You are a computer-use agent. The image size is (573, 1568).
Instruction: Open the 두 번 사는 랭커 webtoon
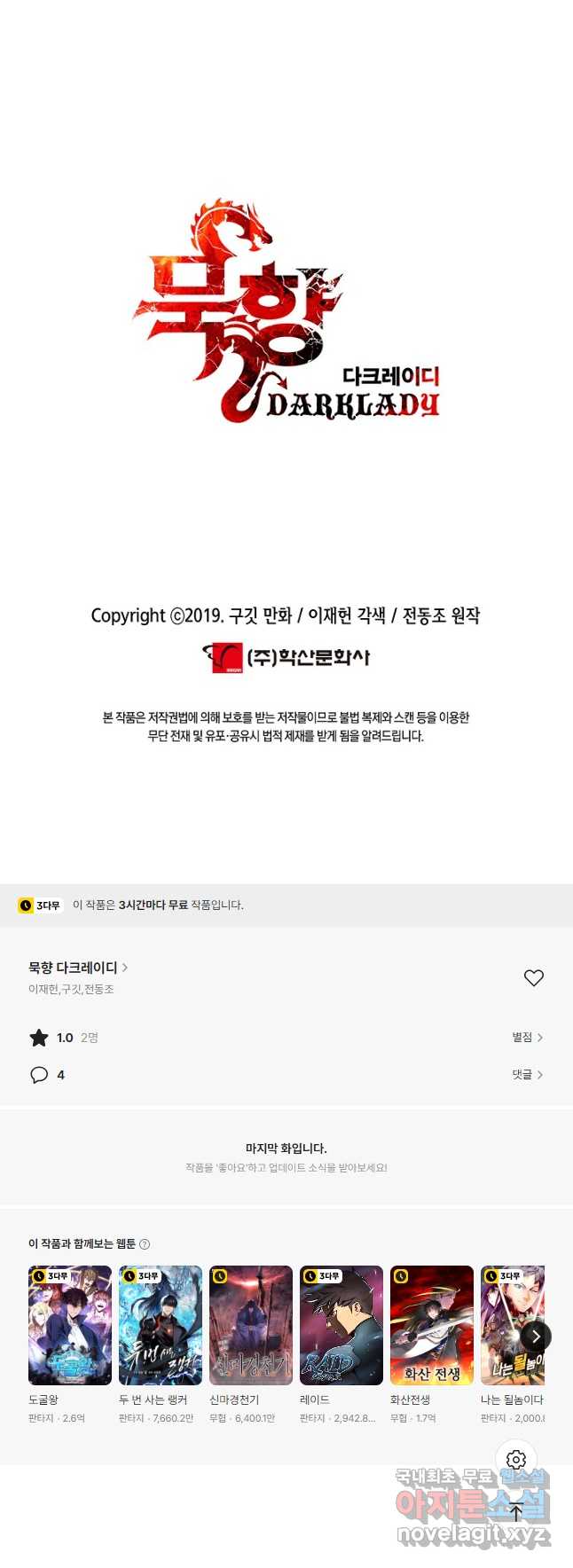tap(161, 1325)
